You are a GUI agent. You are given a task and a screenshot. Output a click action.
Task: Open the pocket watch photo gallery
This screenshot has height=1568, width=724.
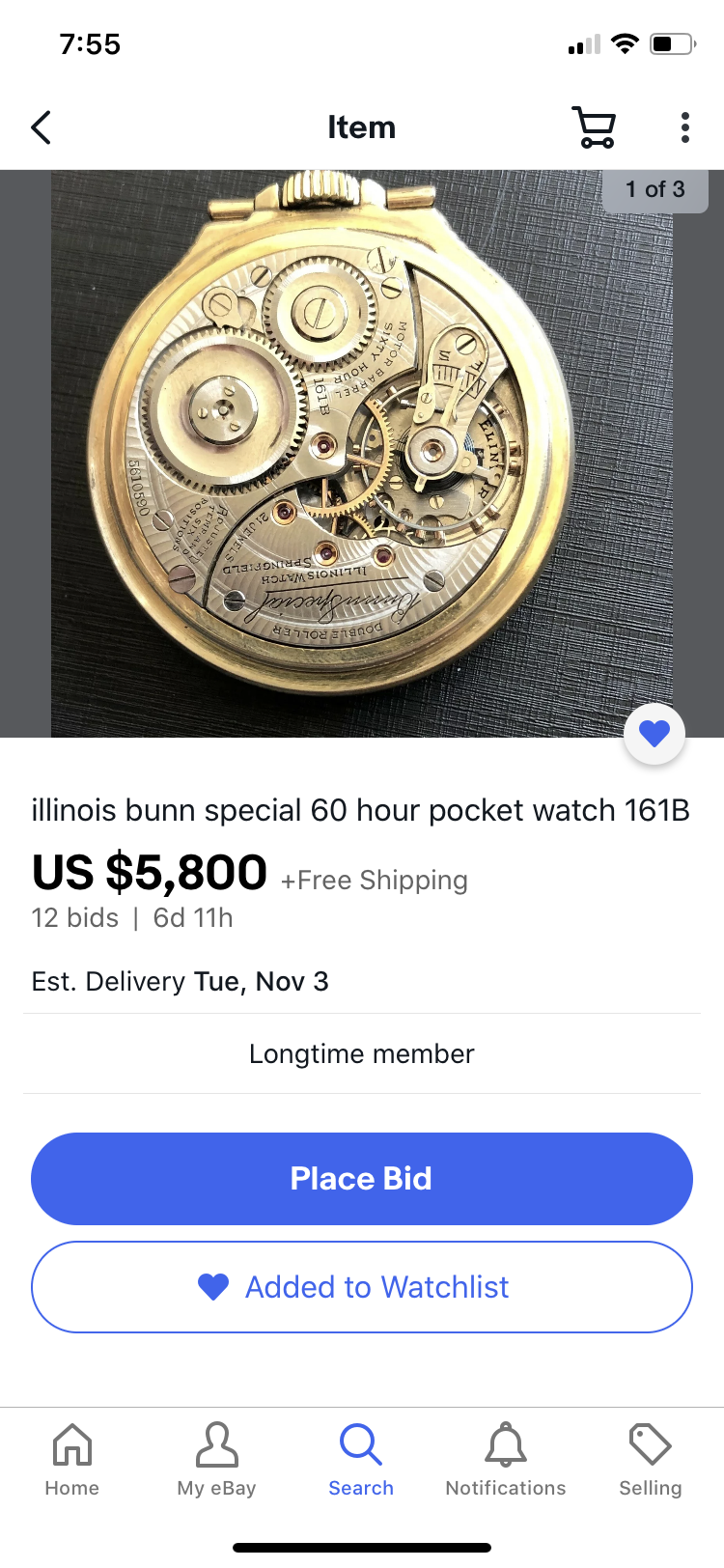pos(362,454)
